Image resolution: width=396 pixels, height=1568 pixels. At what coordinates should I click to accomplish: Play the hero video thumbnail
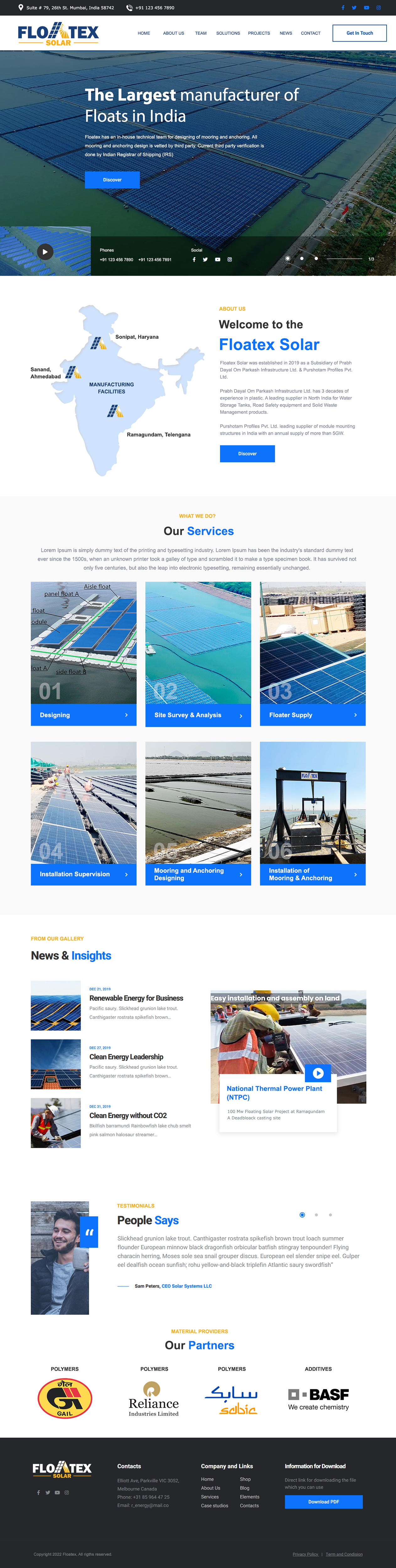click(x=45, y=252)
